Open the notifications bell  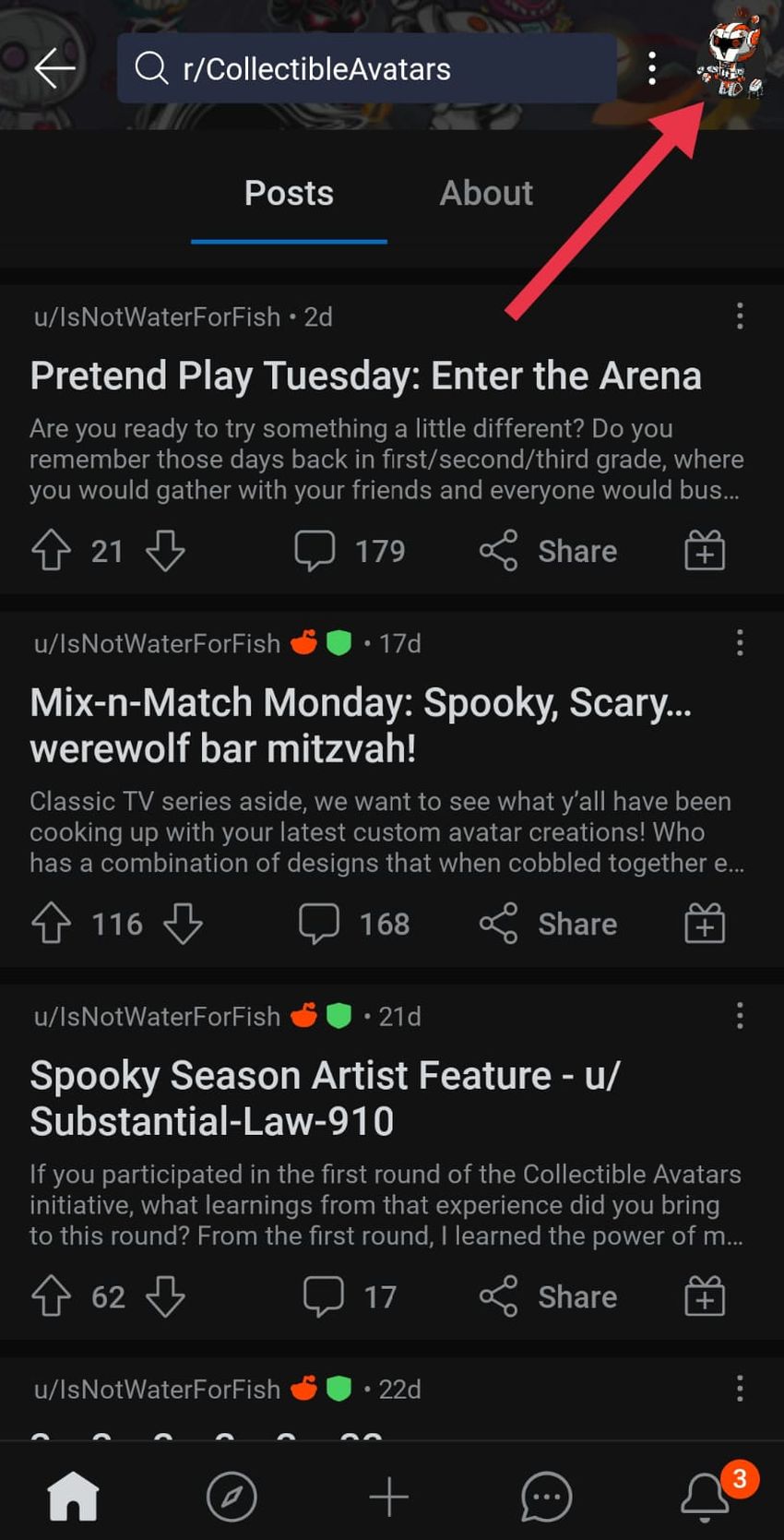click(706, 1496)
